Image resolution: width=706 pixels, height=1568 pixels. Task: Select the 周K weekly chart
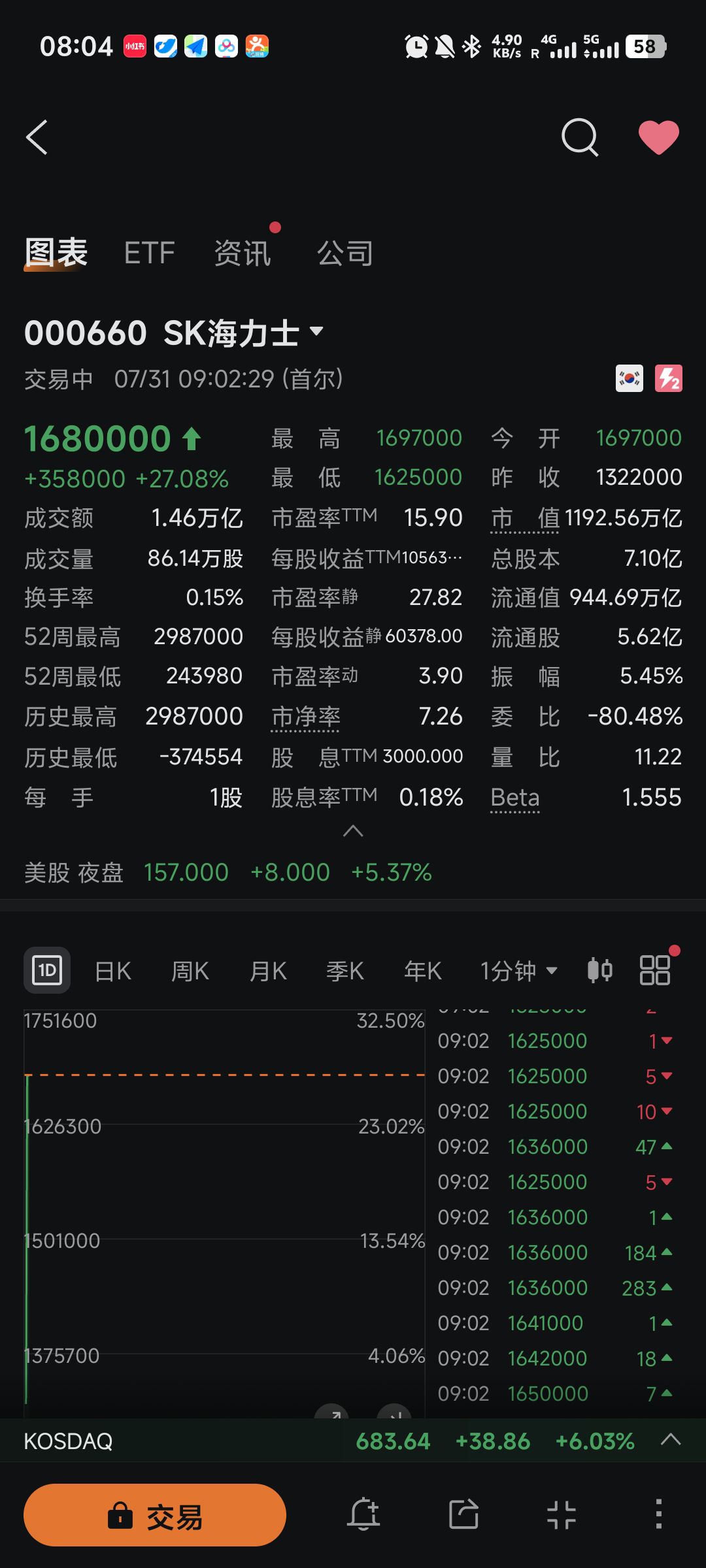[x=190, y=971]
